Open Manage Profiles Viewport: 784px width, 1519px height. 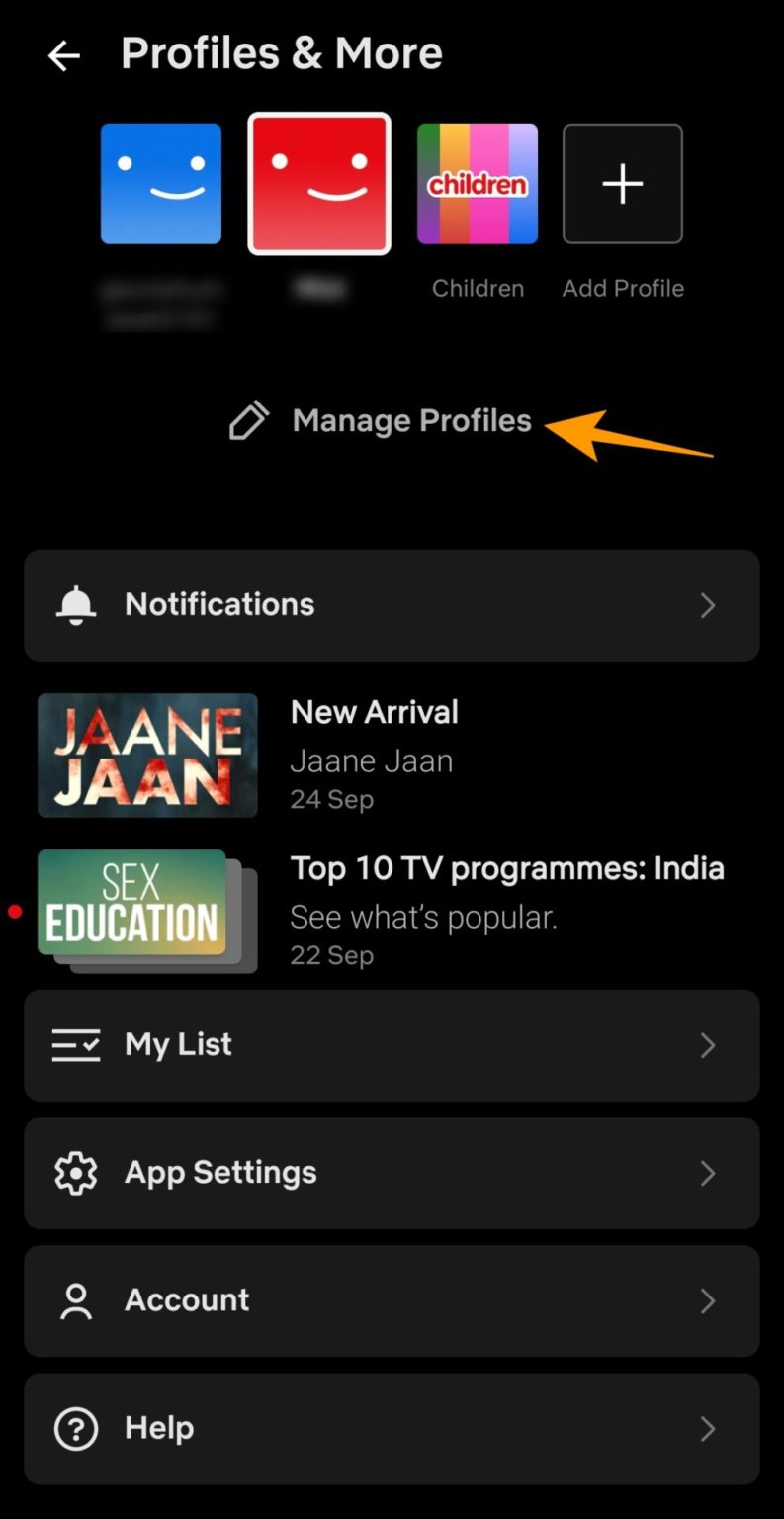pos(411,419)
